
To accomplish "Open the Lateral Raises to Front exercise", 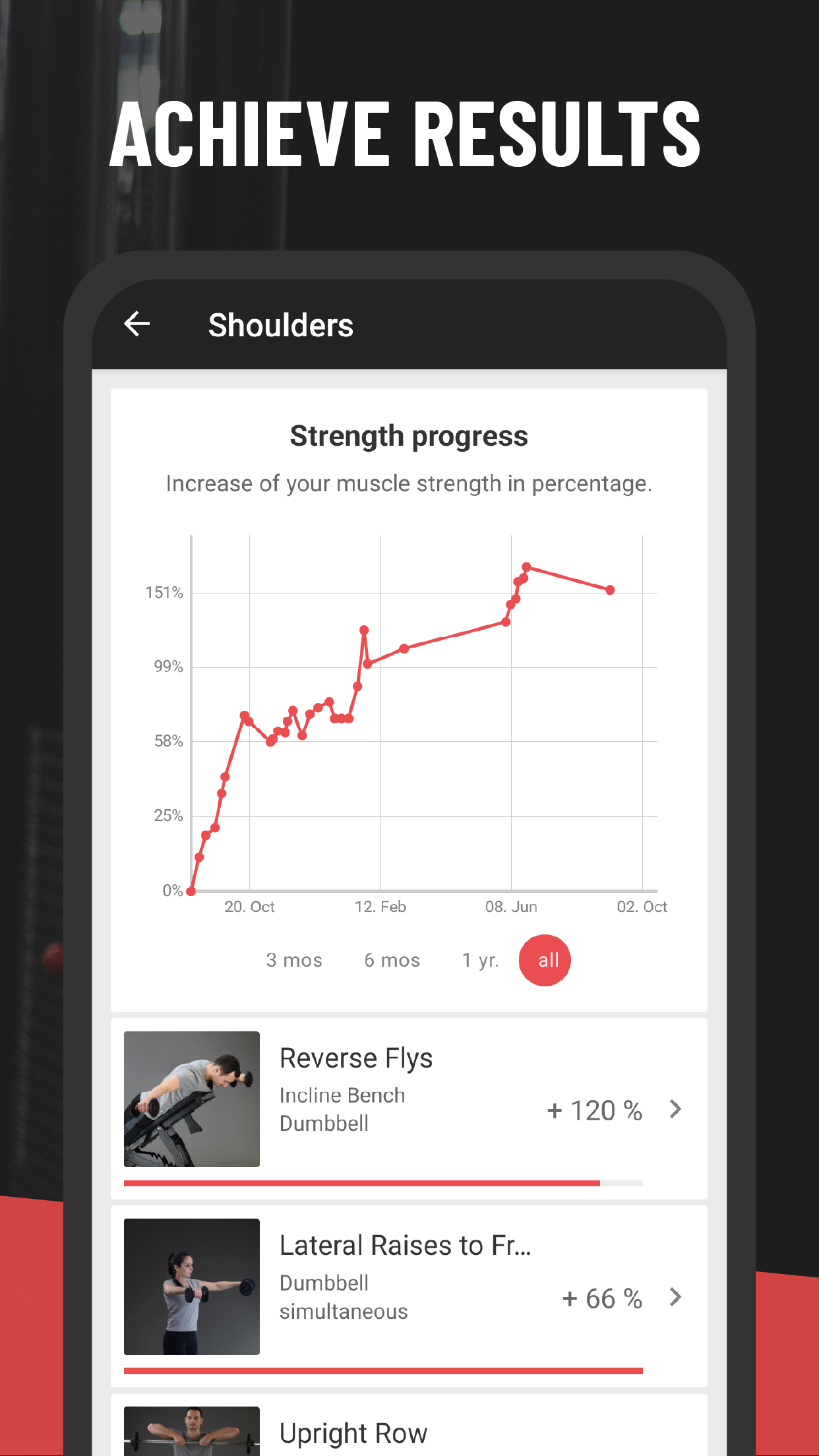I will pyautogui.click(x=407, y=1245).
